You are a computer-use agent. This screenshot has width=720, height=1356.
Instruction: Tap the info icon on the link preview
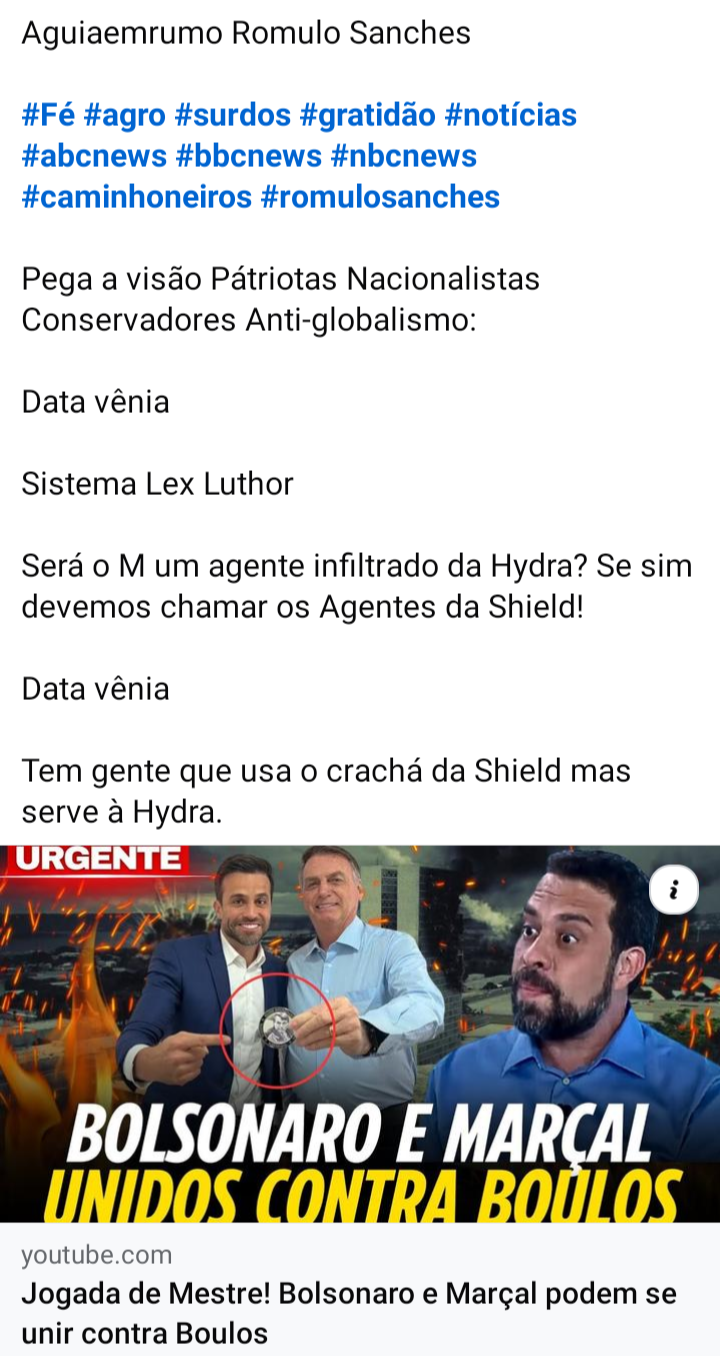tap(674, 889)
